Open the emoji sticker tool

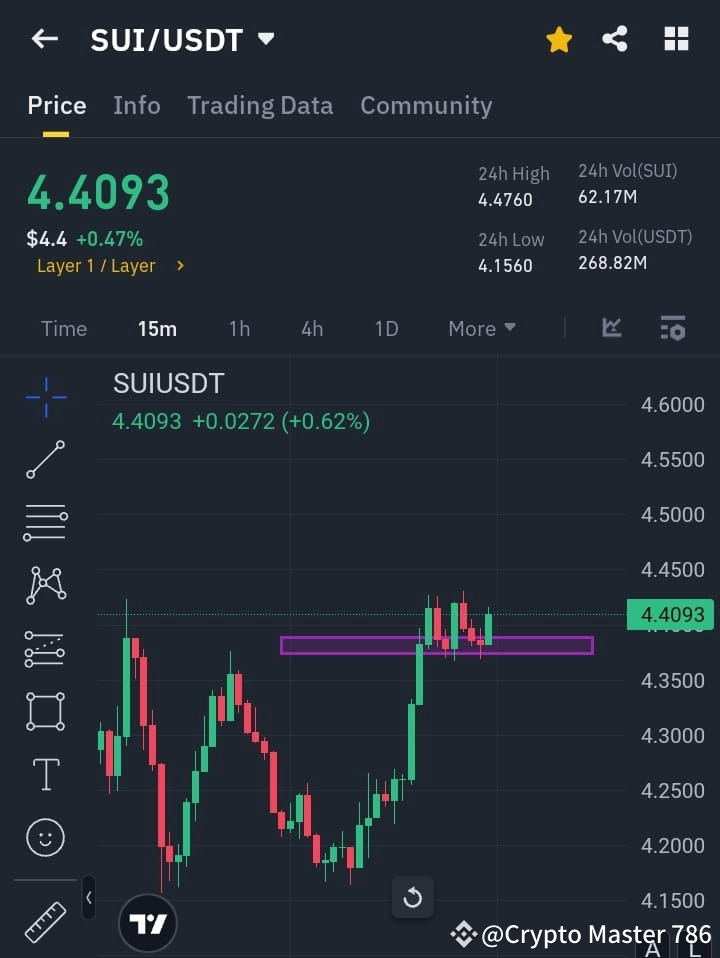click(x=45, y=838)
